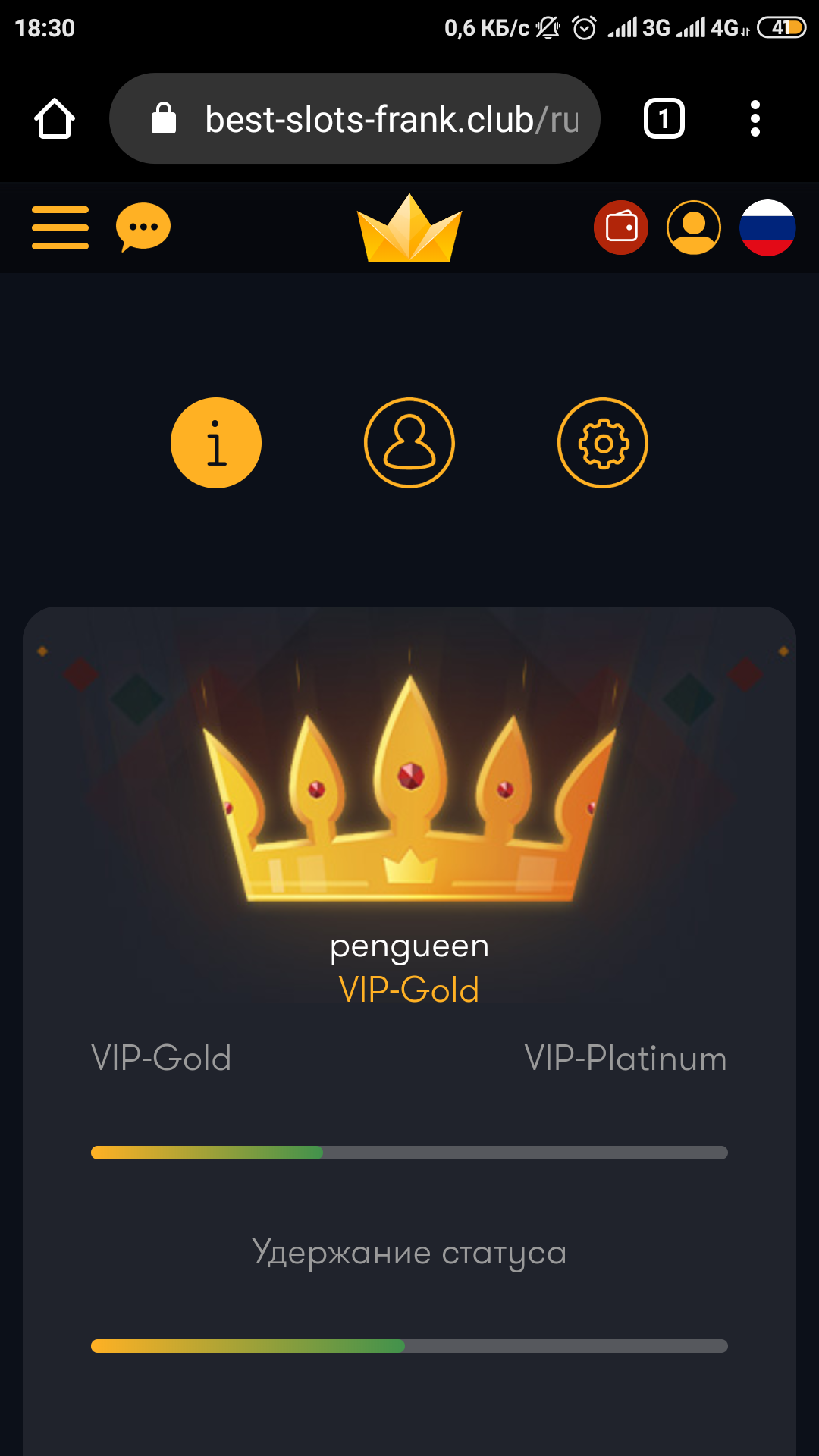Tap the crown logo to go home
The image size is (819, 1456).
(x=409, y=227)
